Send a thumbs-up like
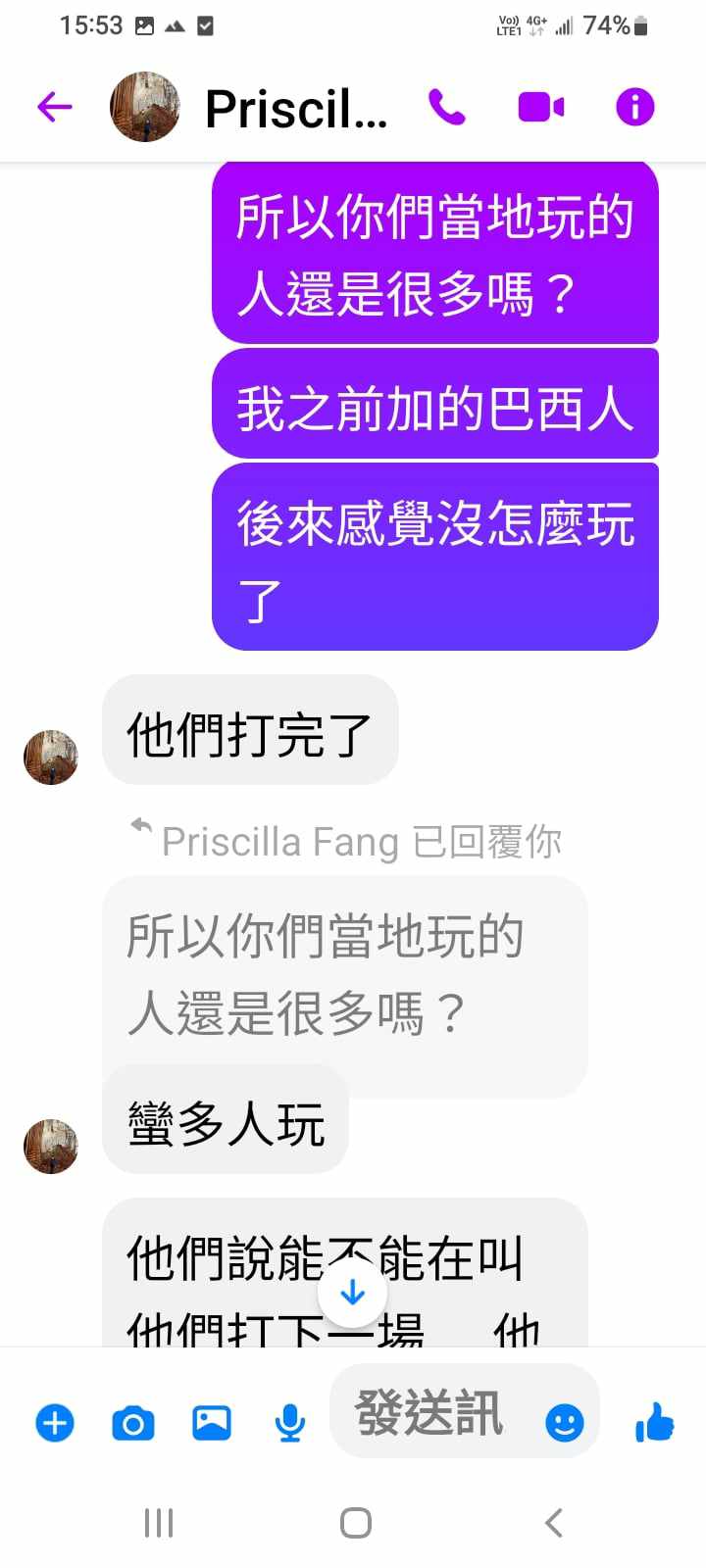The width and height of the screenshot is (706, 1568). pyautogui.click(x=654, y=1421)
